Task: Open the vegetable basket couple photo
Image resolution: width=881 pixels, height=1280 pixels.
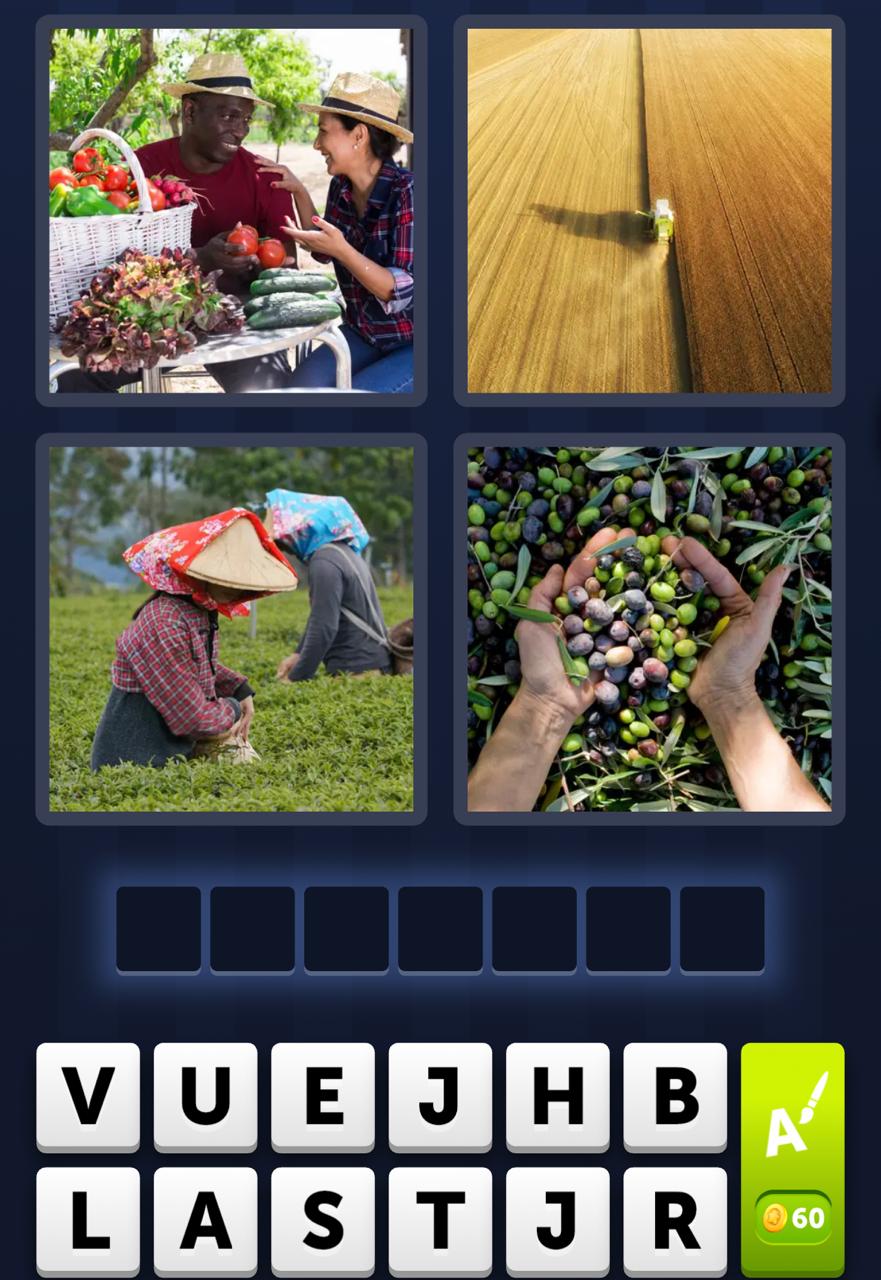Action: coord(230,210)
